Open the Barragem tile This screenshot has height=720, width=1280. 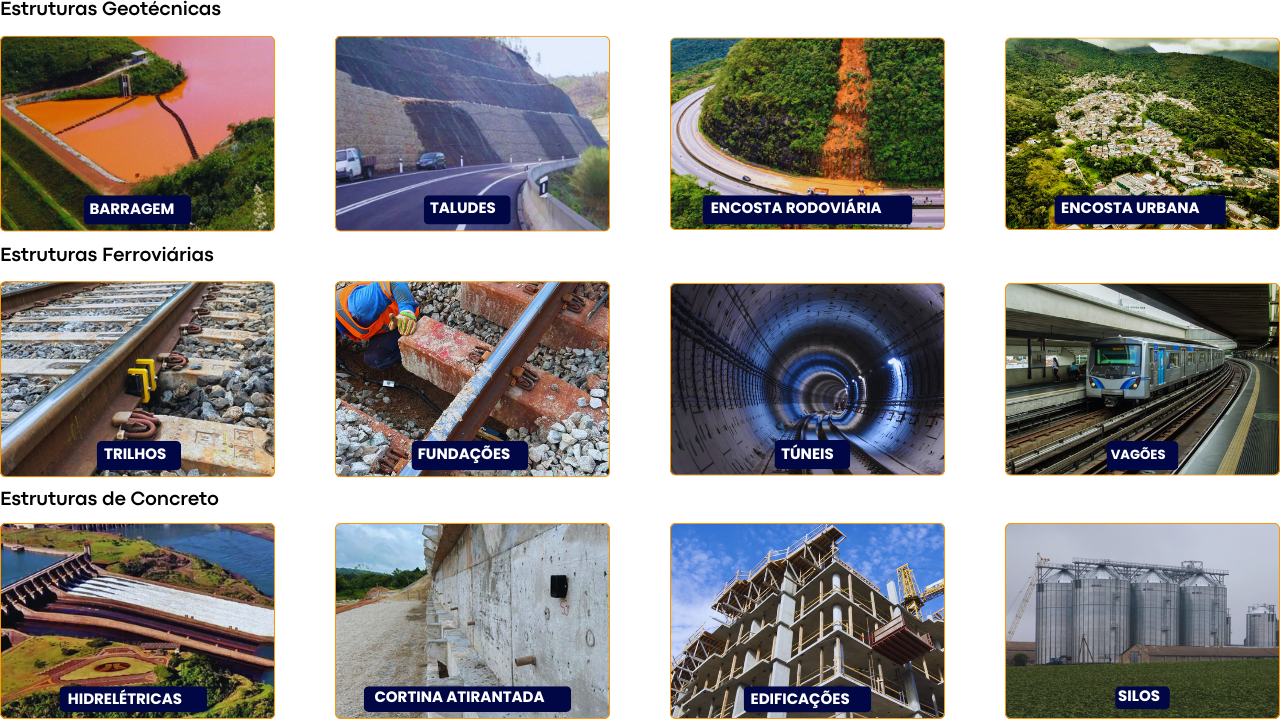tap(137, 134)
